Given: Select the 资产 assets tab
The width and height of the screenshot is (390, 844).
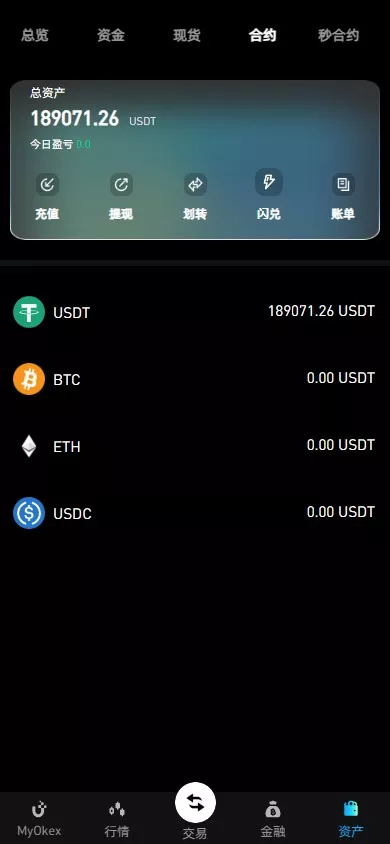Looking at the screenshot, I should (x=351, y=818).
